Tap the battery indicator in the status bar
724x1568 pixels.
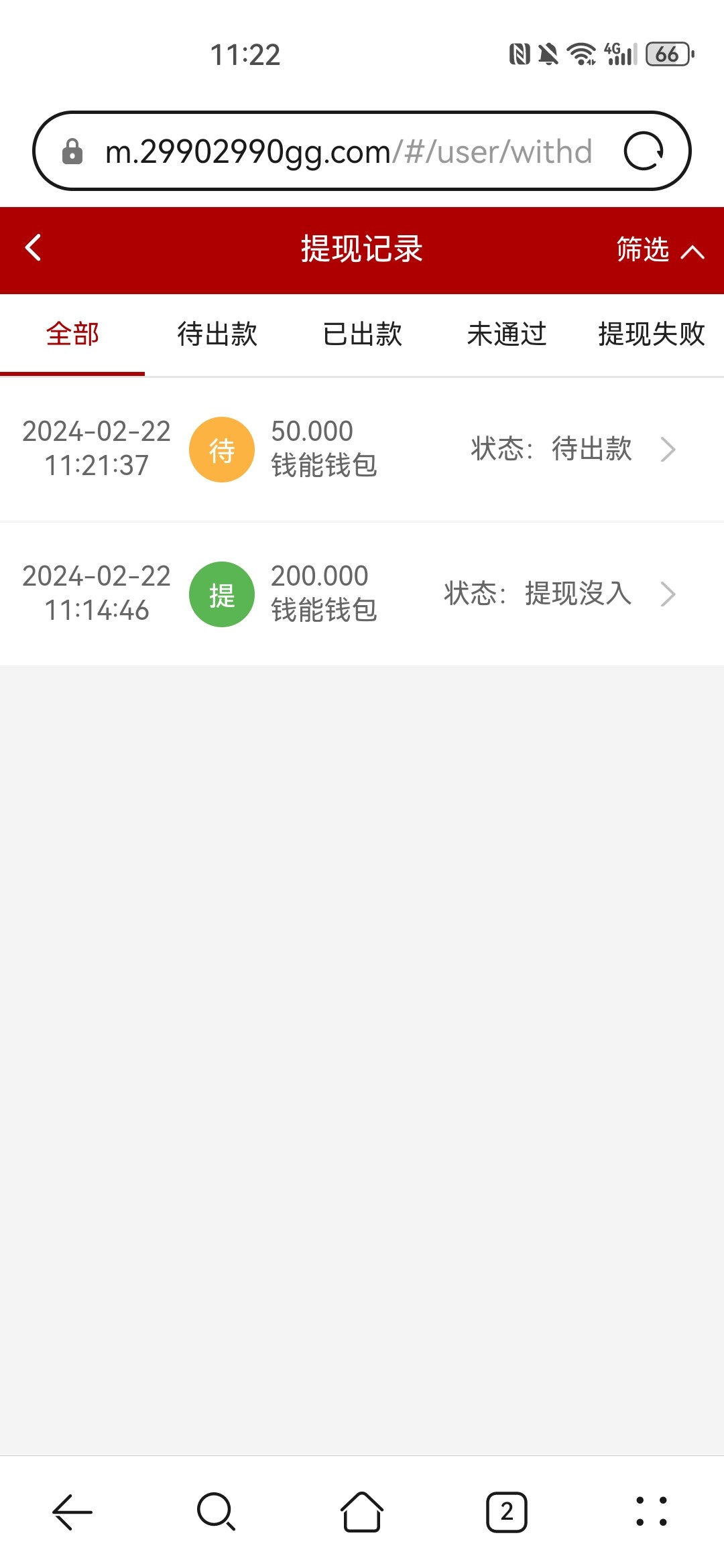[666, 55]
